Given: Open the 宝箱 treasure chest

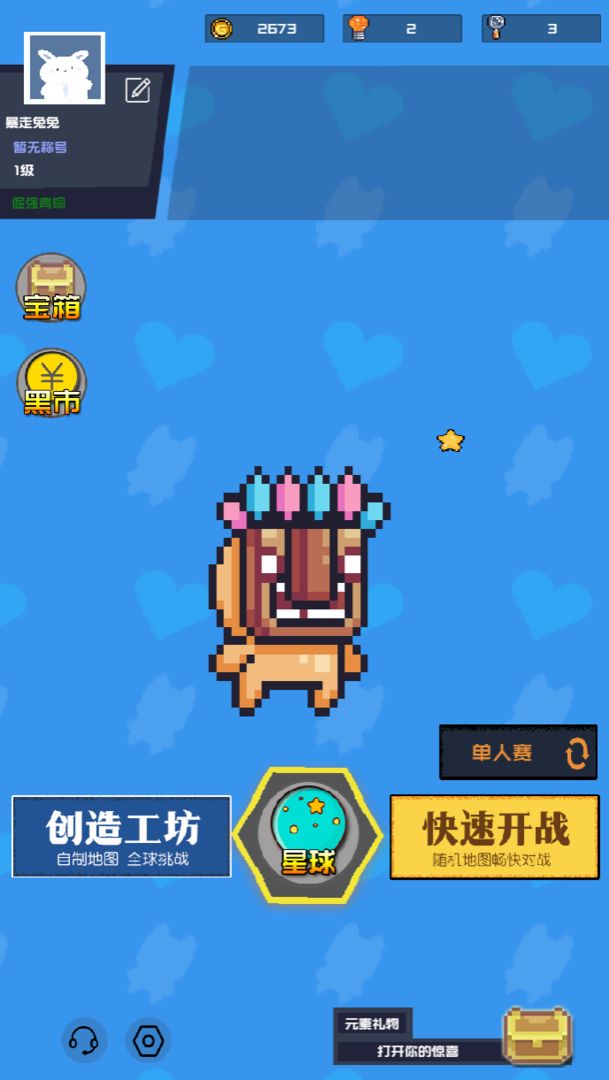Looking at the screenshot, I should 52,289.
